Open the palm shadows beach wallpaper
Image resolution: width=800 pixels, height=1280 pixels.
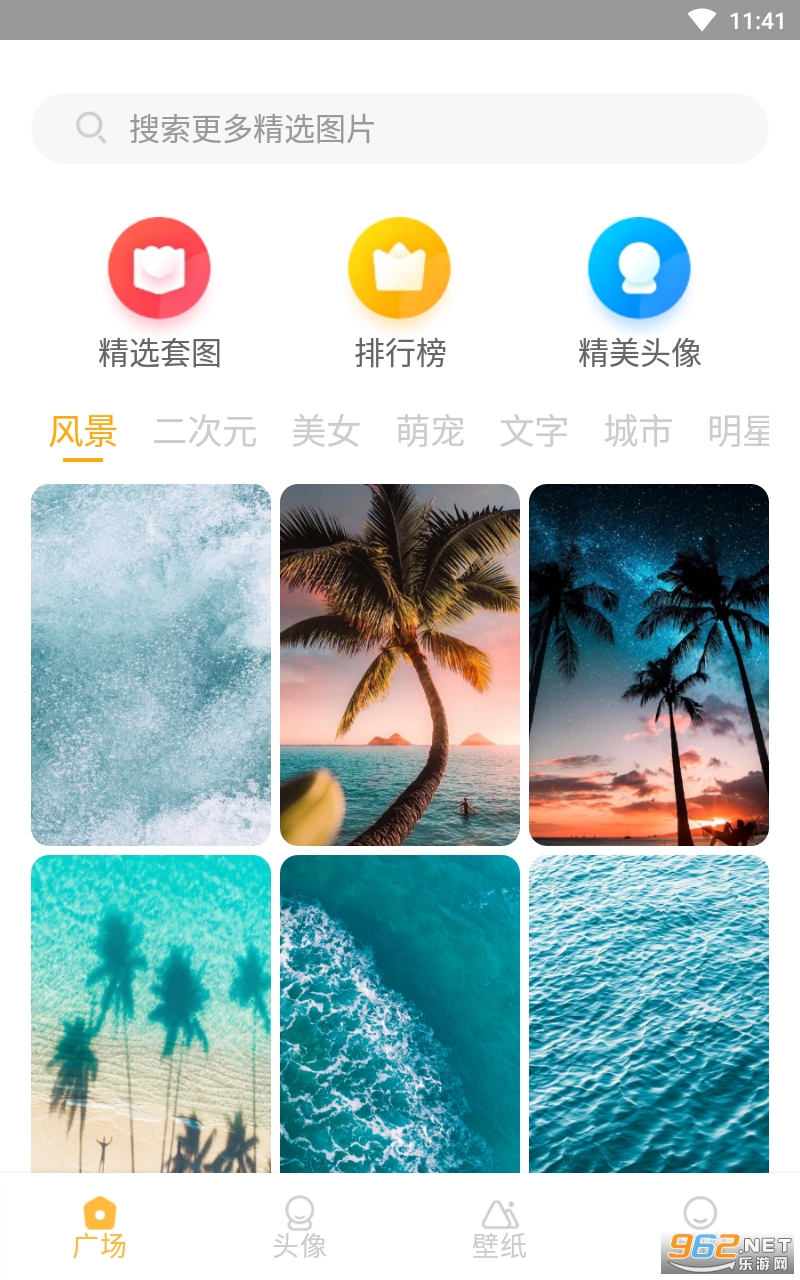(151, 1012)
